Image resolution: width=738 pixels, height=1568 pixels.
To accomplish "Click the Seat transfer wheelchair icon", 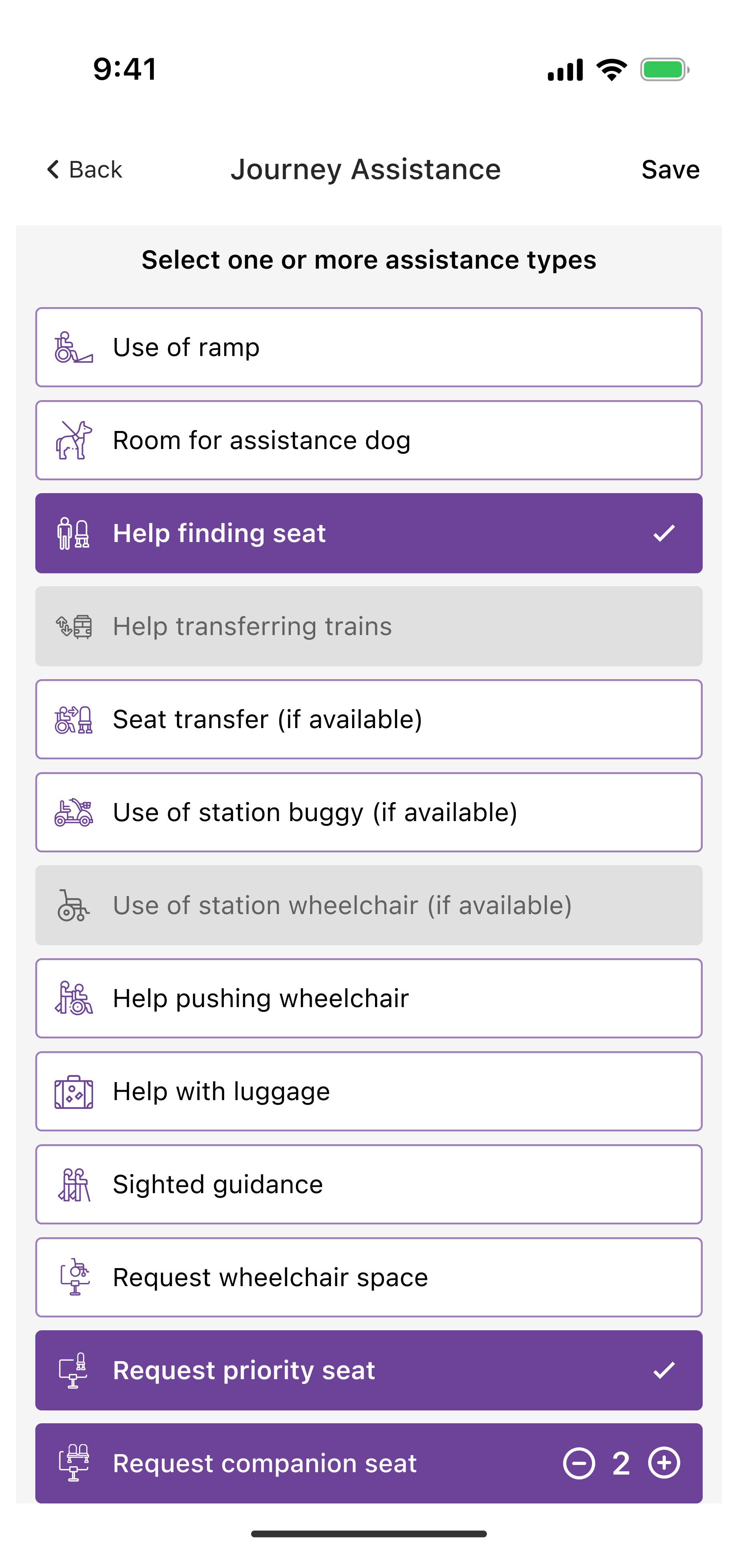I will [73, 719].
